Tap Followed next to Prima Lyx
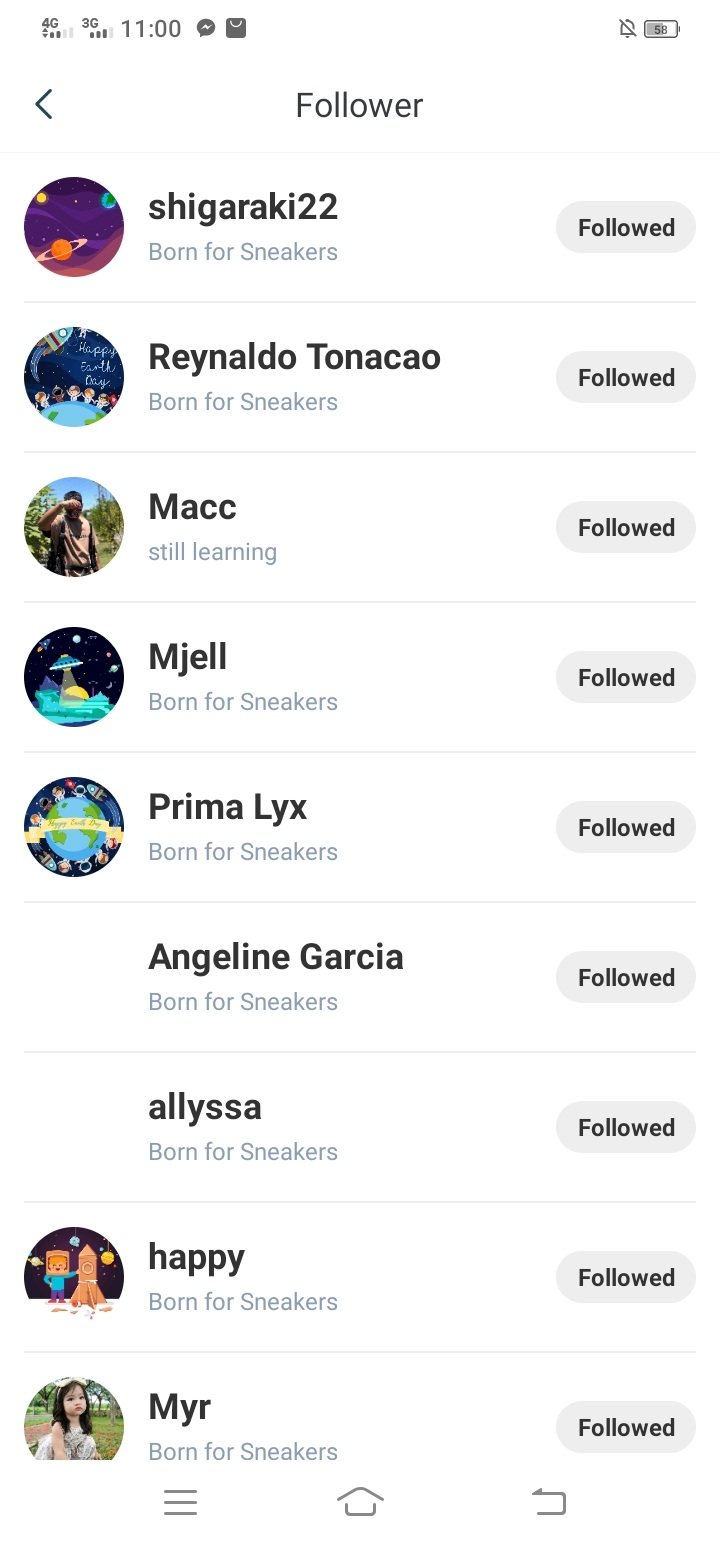 click(x=625, y=828)
